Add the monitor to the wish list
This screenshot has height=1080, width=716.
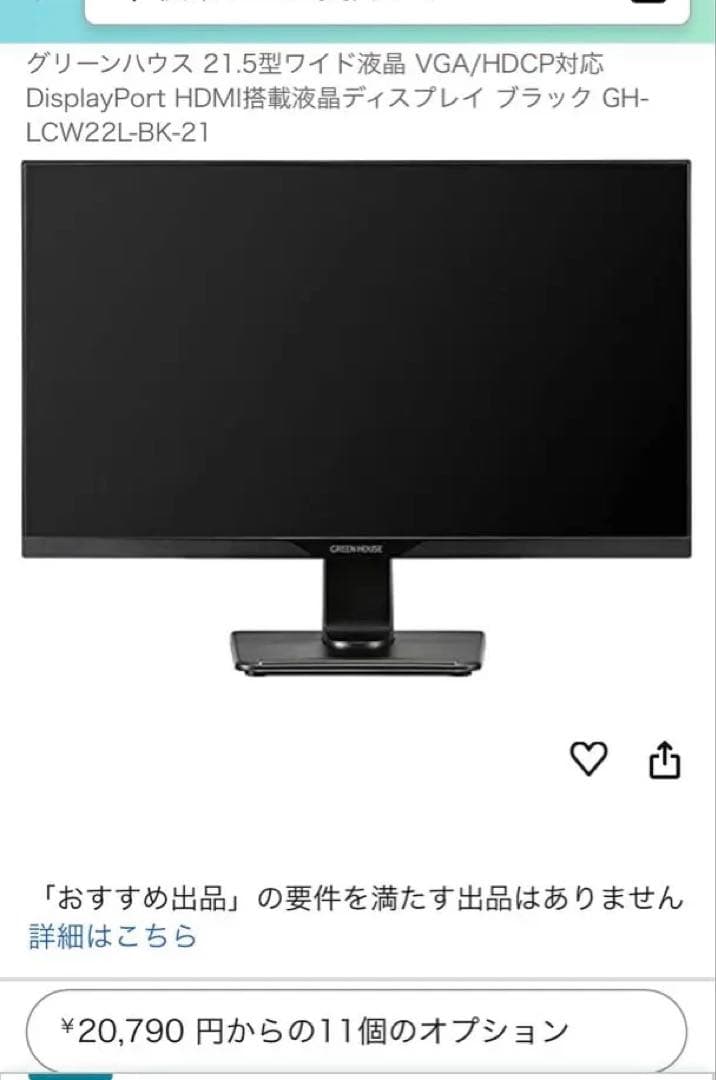point(588,760)
